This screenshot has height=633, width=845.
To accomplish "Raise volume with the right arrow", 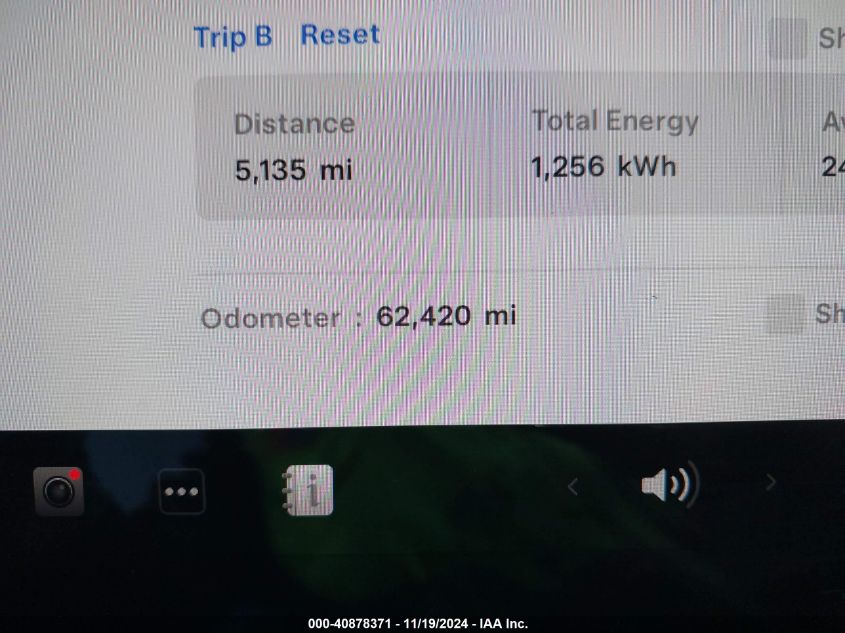I will click(771, 483).
